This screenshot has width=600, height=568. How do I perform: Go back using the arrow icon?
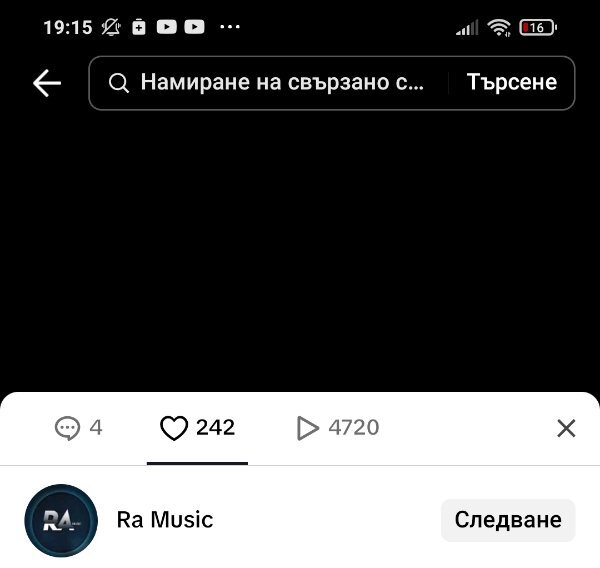pyautogui.click(x=47, y=83)
